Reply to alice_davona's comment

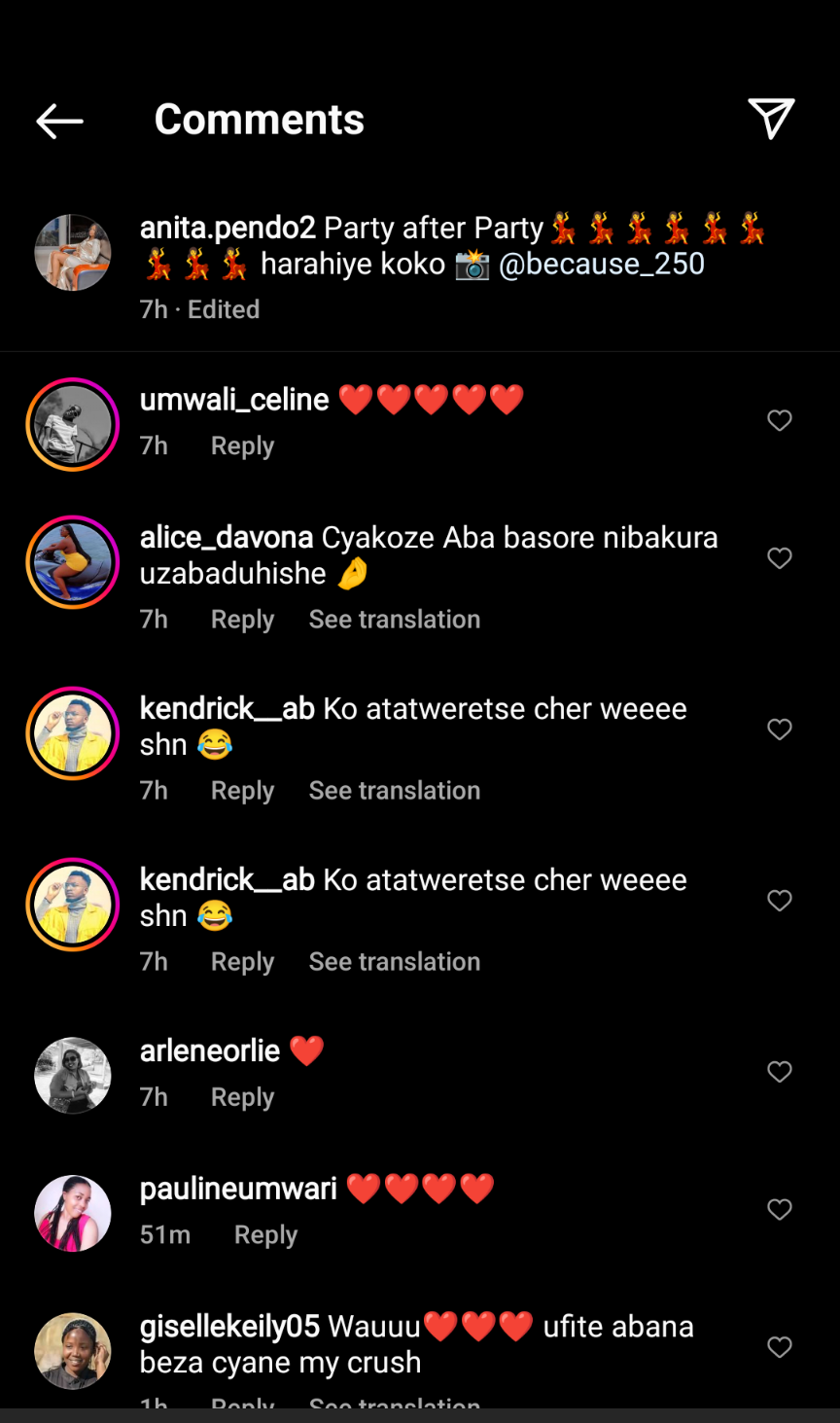242,620
